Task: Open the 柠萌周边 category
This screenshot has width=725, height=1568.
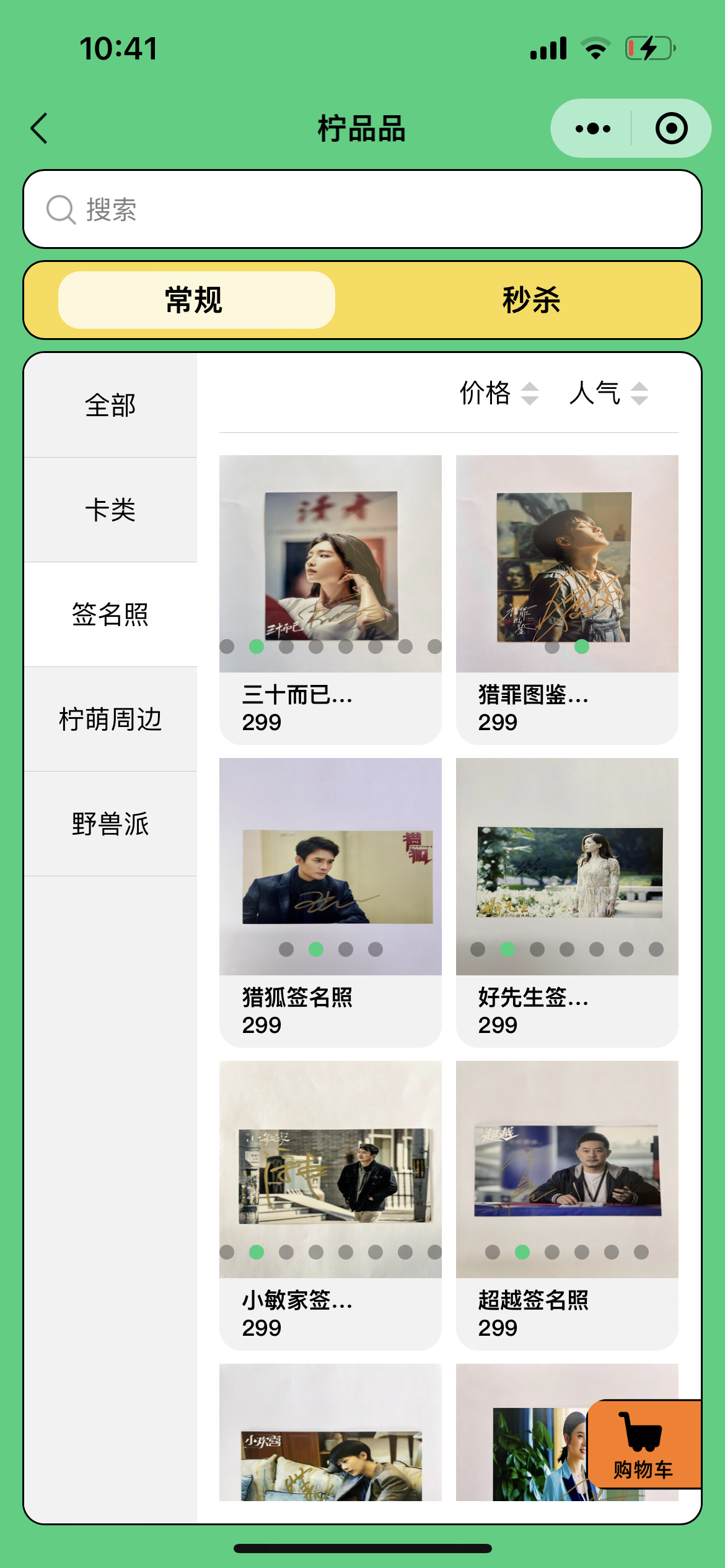Action: (x=110, y=720)
